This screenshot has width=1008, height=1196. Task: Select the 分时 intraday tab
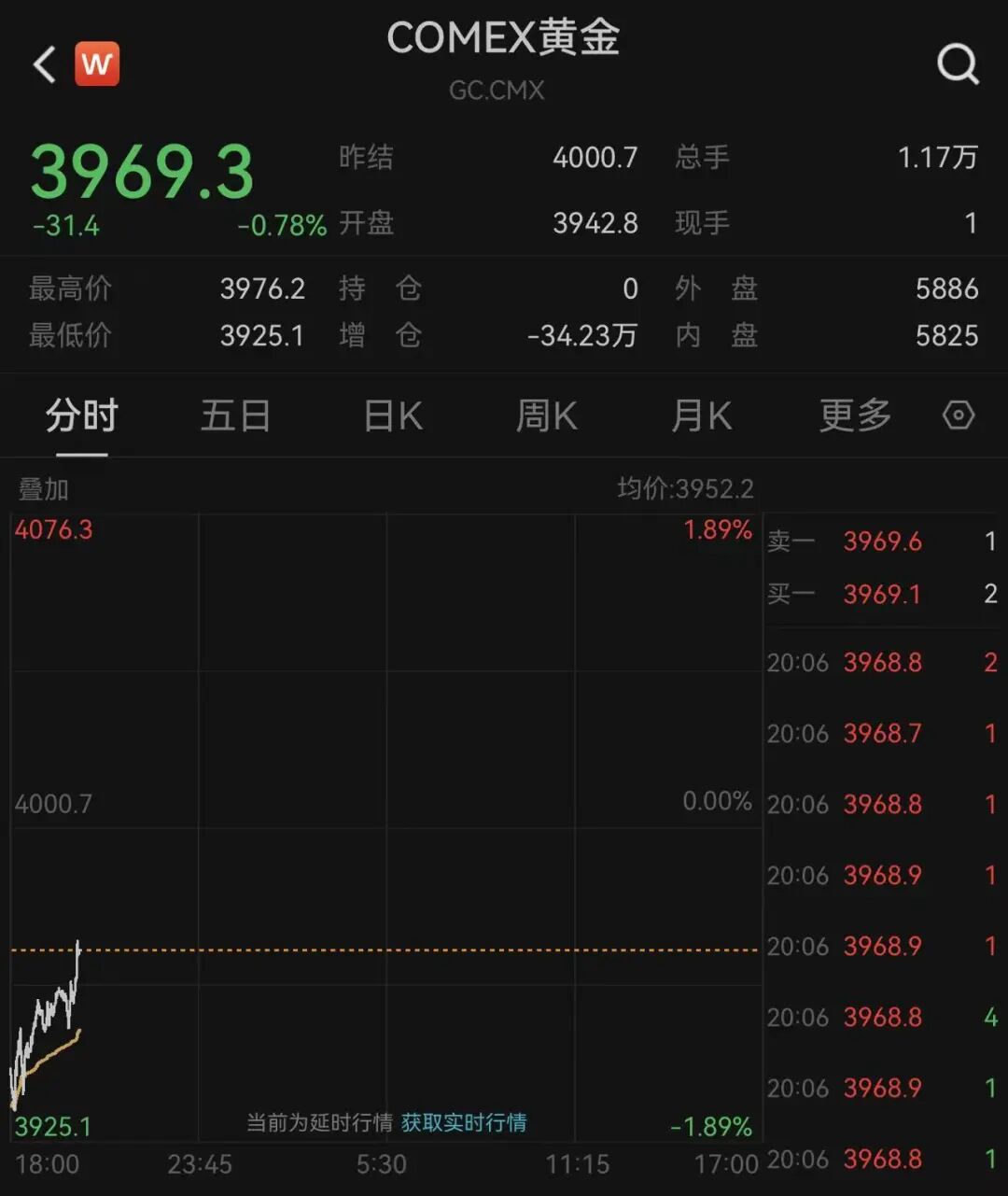[82, 416]
